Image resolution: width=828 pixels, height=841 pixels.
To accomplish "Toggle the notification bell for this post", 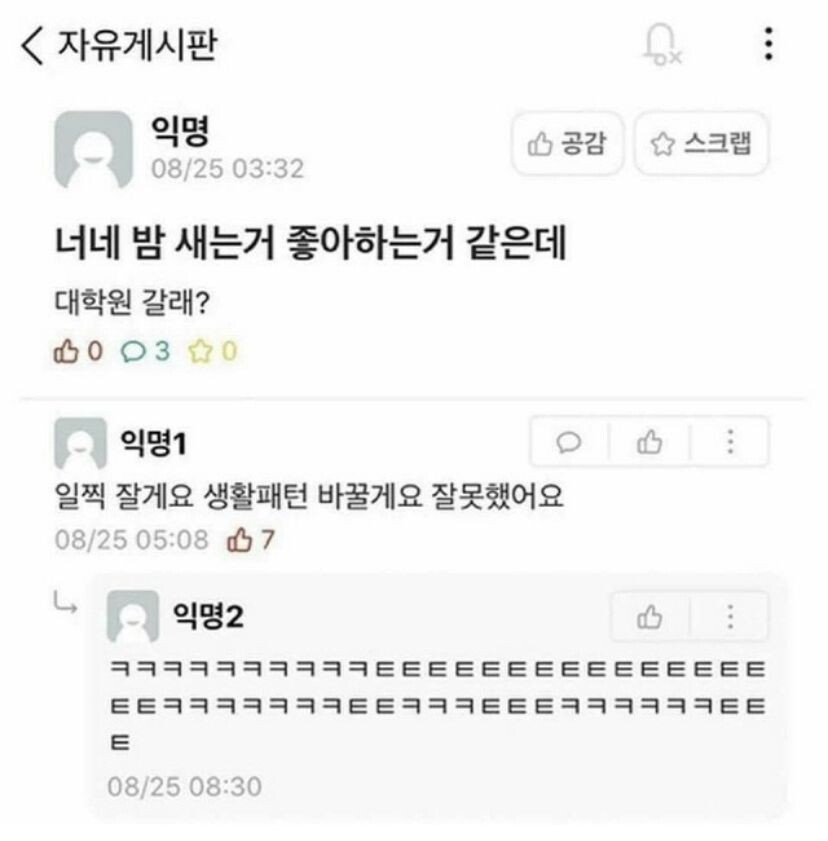I will click(x=661, y=45).
